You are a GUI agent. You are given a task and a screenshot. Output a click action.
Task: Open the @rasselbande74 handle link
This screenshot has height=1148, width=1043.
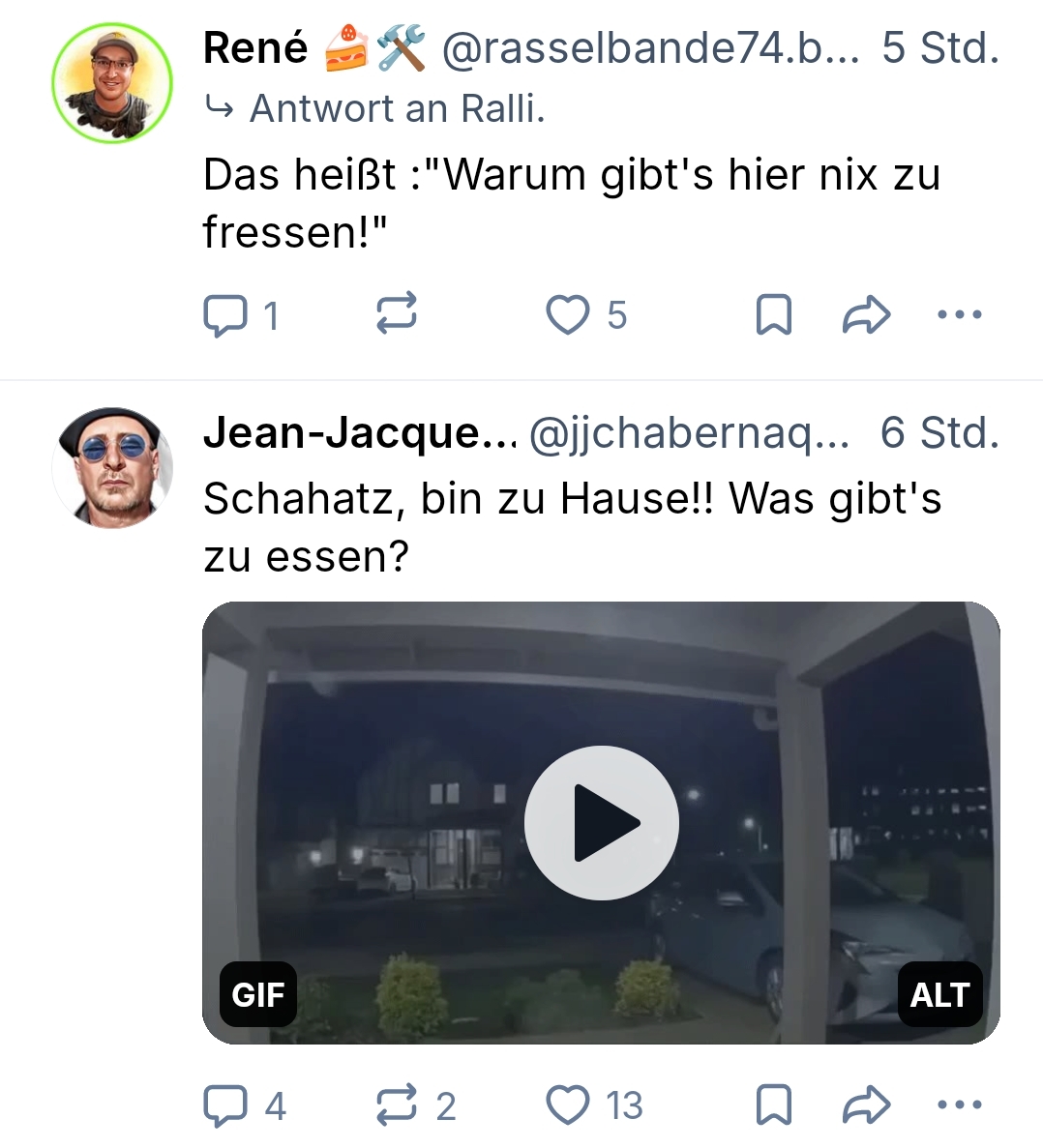pos(649,48)
